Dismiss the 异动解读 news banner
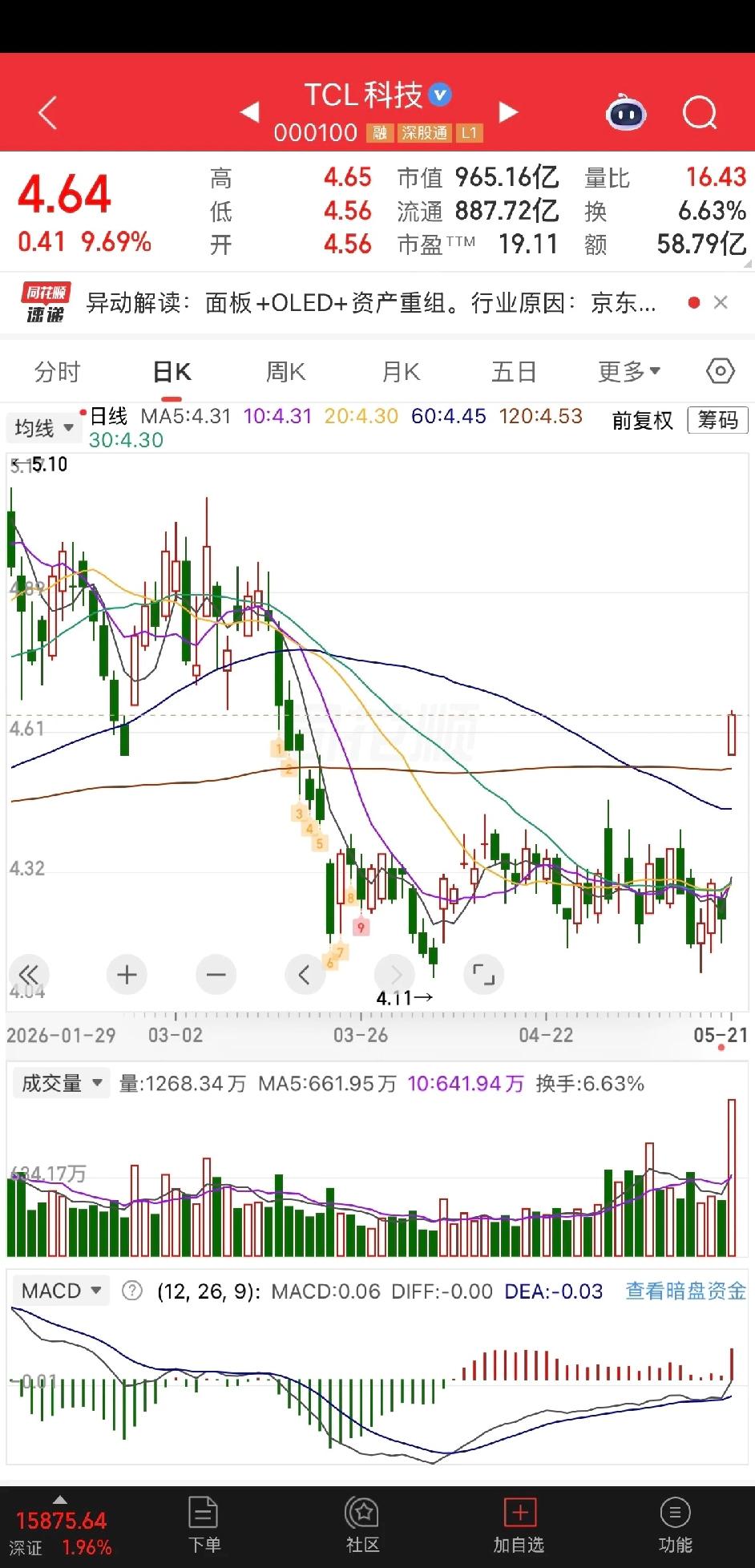The width and height of the screenshot is (755, 1568). pos(721,302)
